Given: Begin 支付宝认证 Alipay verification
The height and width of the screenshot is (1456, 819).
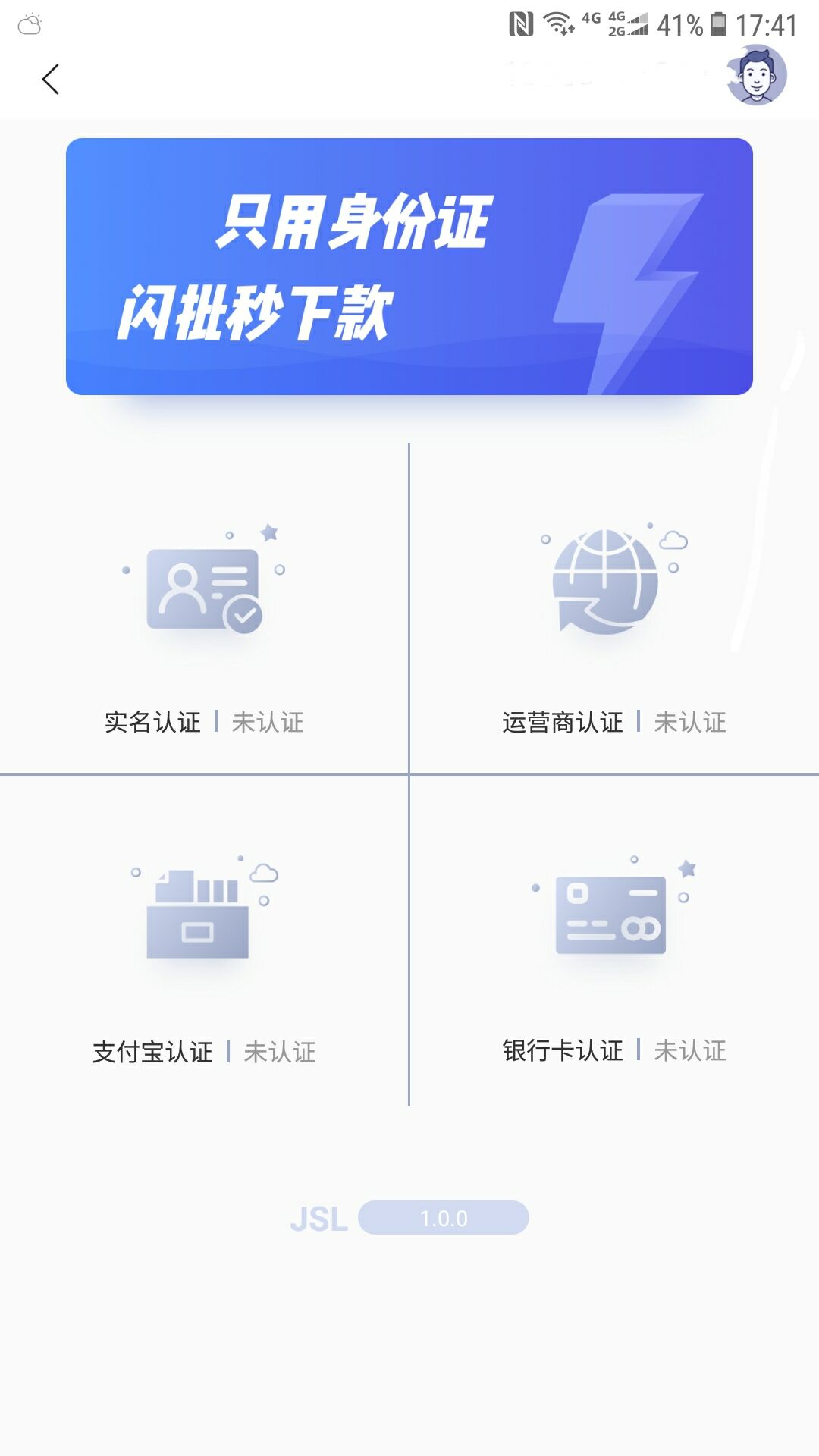Looking at the screenshot, I should (204, 940).
